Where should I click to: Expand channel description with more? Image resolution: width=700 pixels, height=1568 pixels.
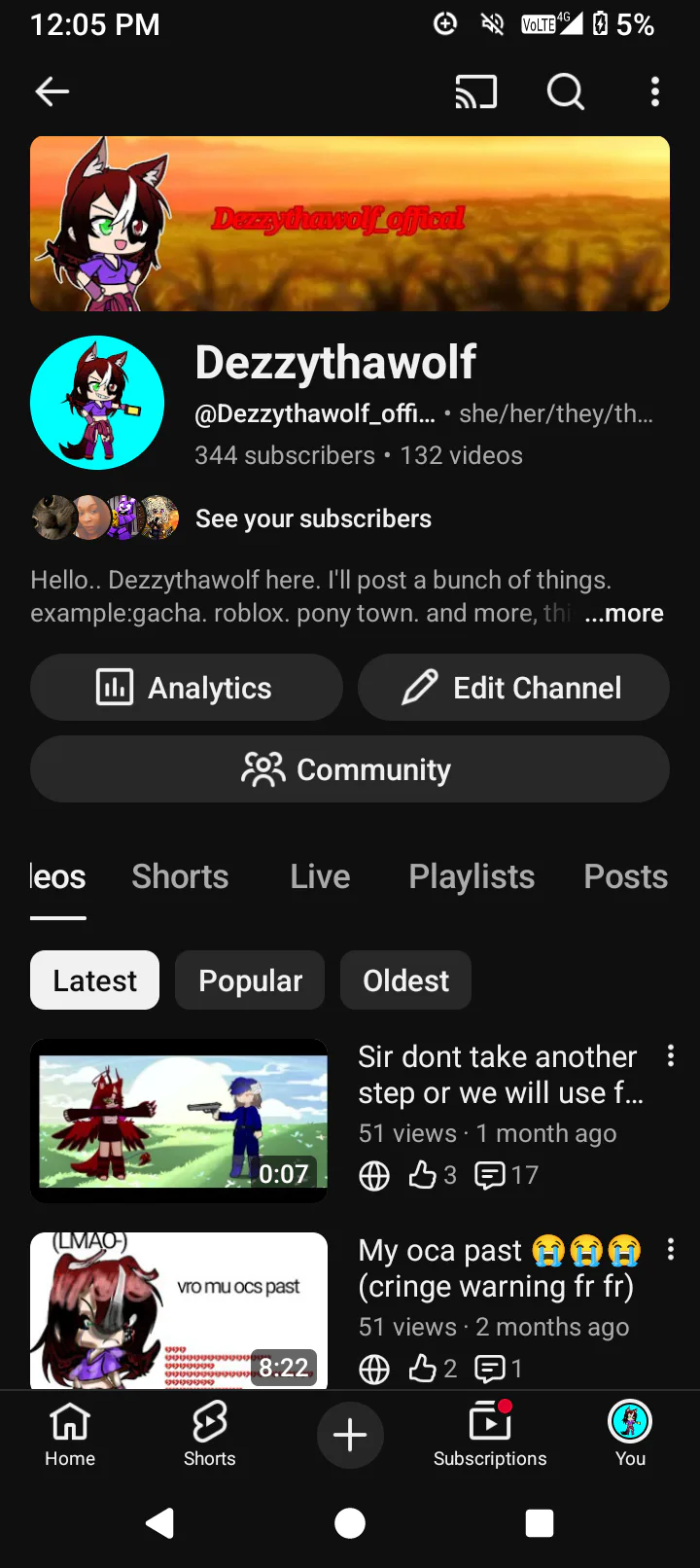(624, 614)
